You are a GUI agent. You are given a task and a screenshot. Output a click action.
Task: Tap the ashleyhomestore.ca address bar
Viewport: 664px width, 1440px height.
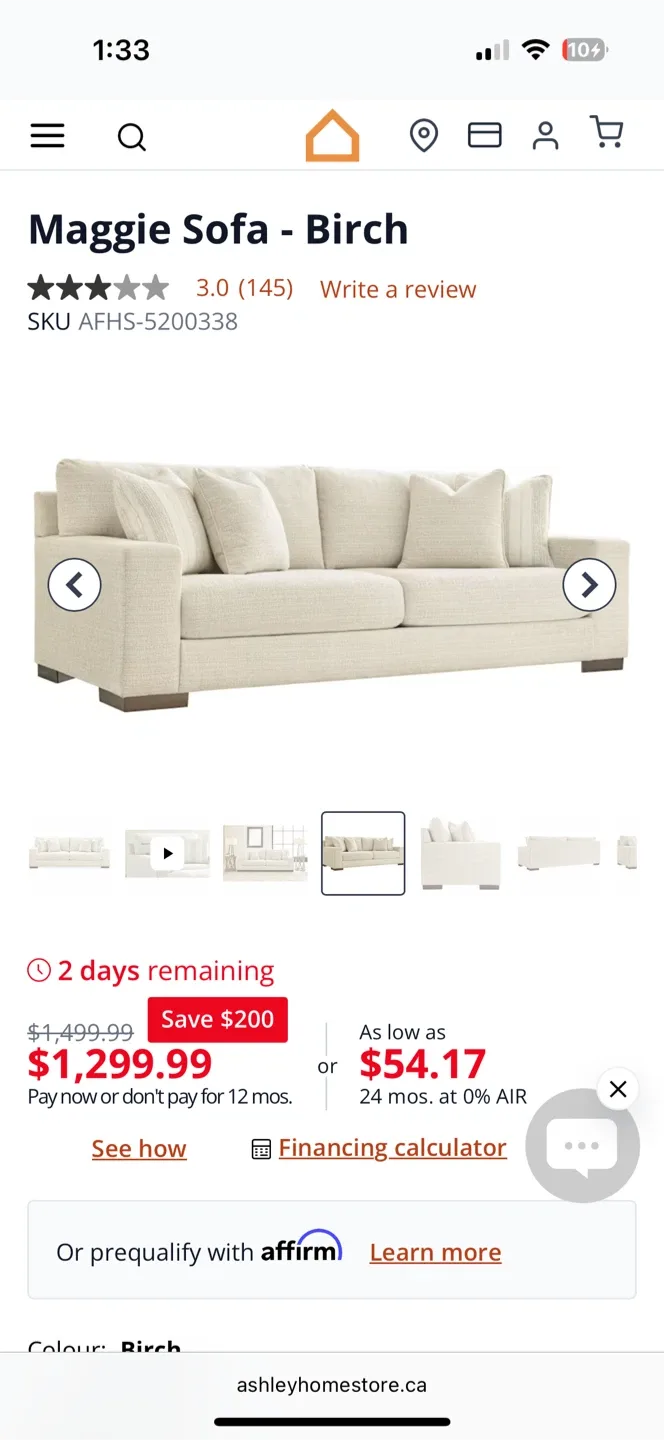[332, 1385]
